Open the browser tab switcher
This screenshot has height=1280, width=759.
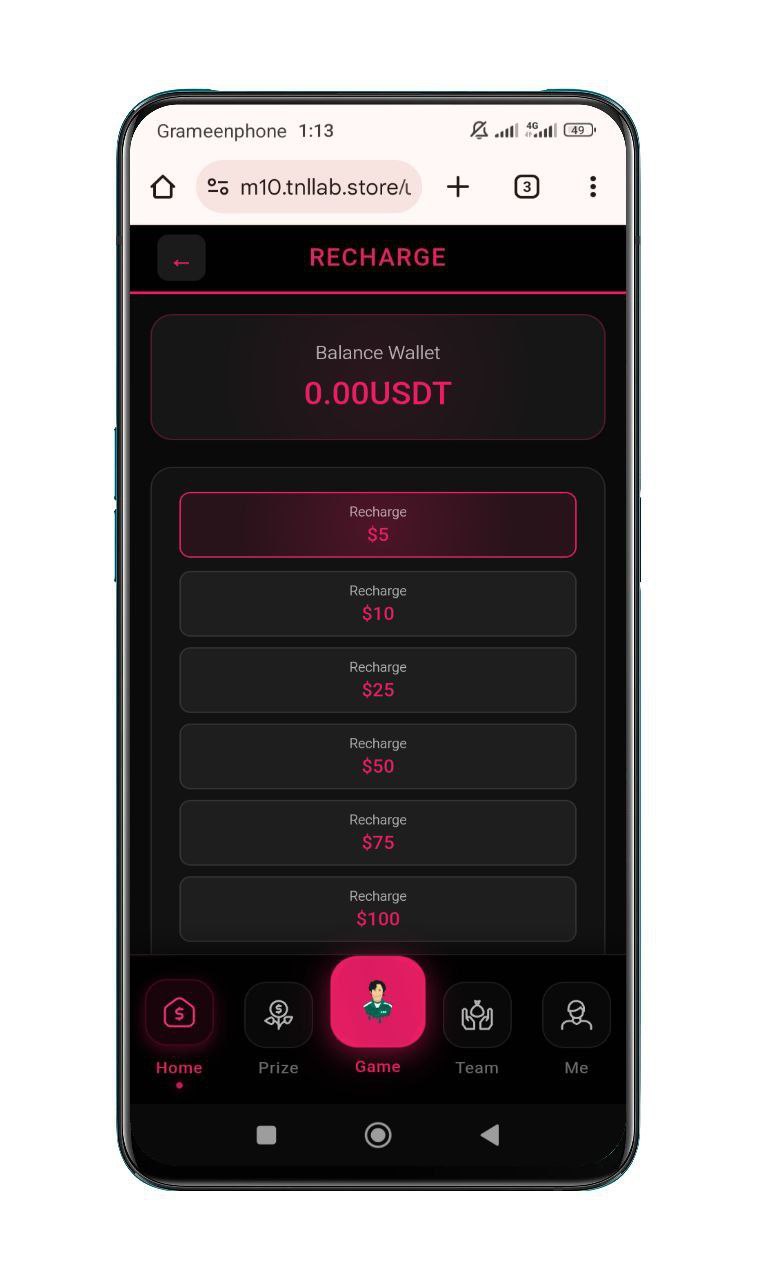tap(527, 187)
